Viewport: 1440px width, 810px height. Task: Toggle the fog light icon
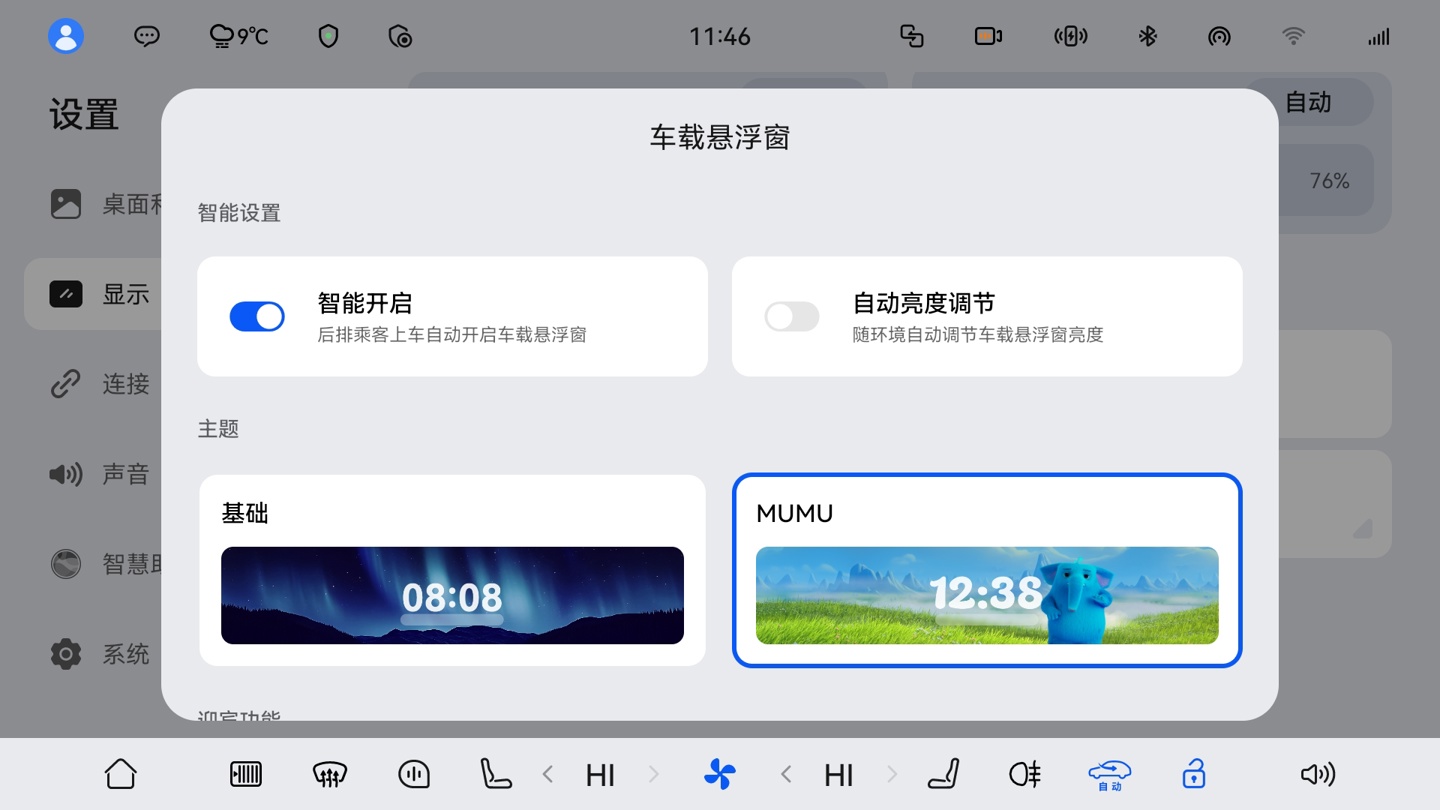tap(1025, 774)
